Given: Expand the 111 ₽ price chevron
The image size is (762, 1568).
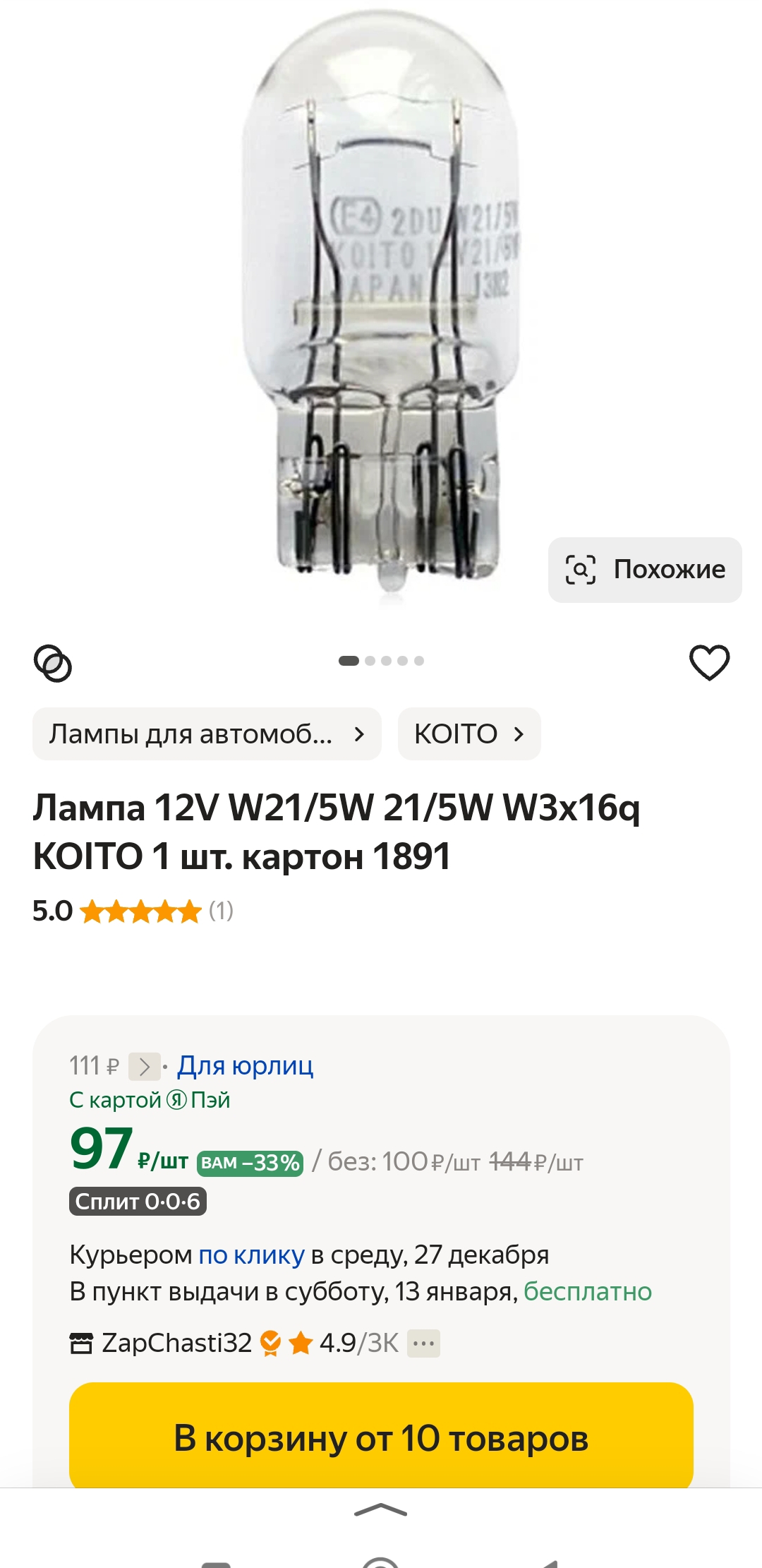Looking at the screenshot, I should [144, 1066].
